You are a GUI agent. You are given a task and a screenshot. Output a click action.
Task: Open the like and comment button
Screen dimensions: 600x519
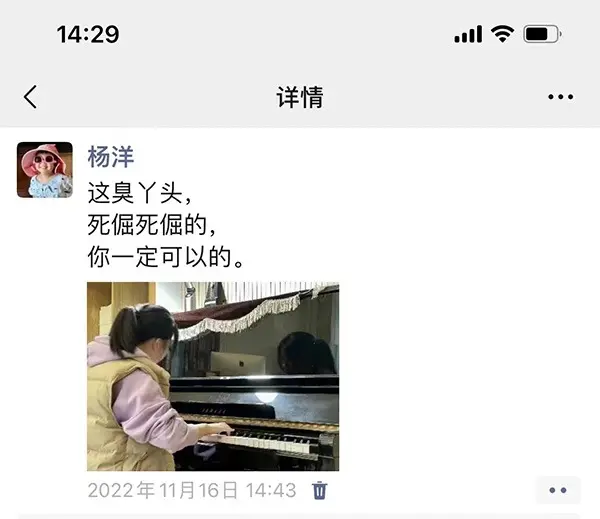[558, 490]
